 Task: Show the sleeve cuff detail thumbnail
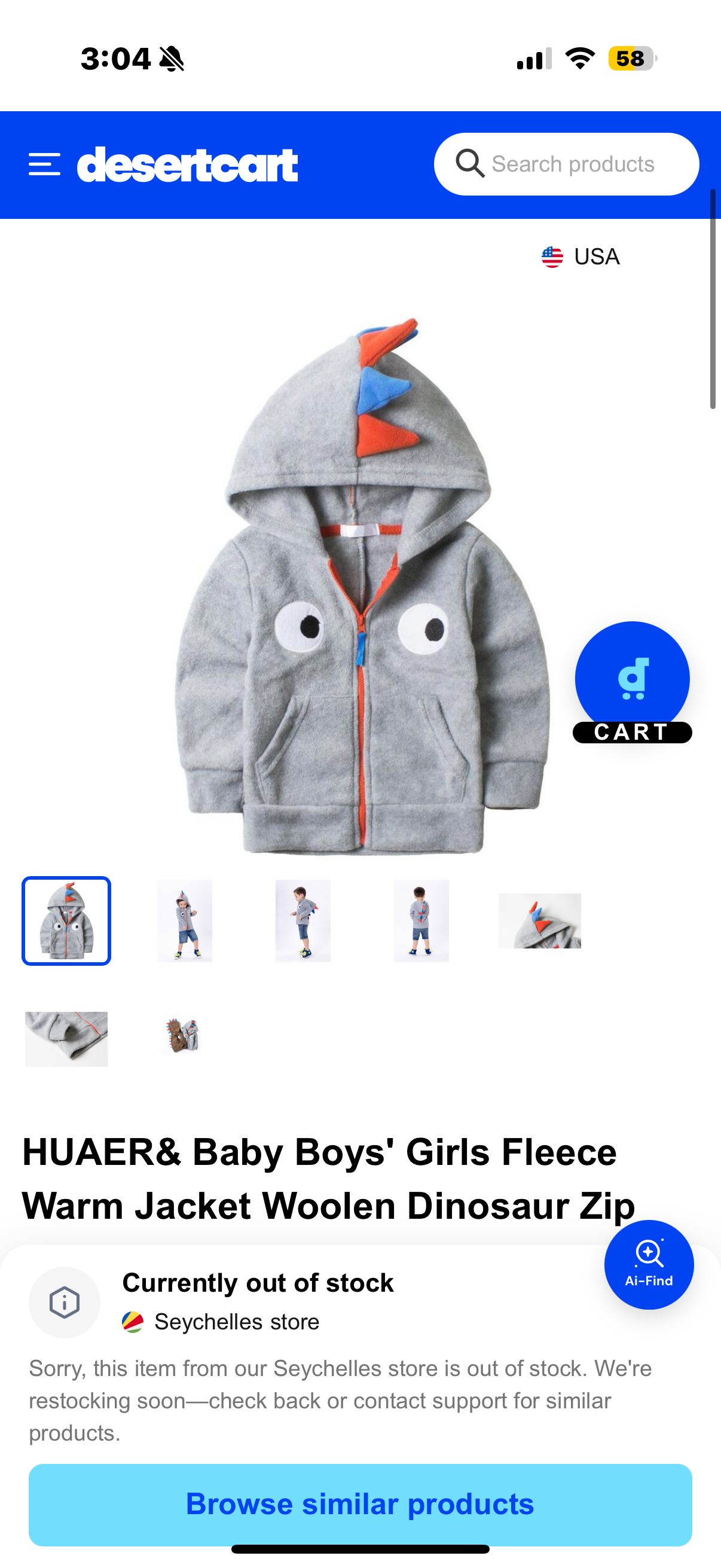click(x=66, y=1038)
